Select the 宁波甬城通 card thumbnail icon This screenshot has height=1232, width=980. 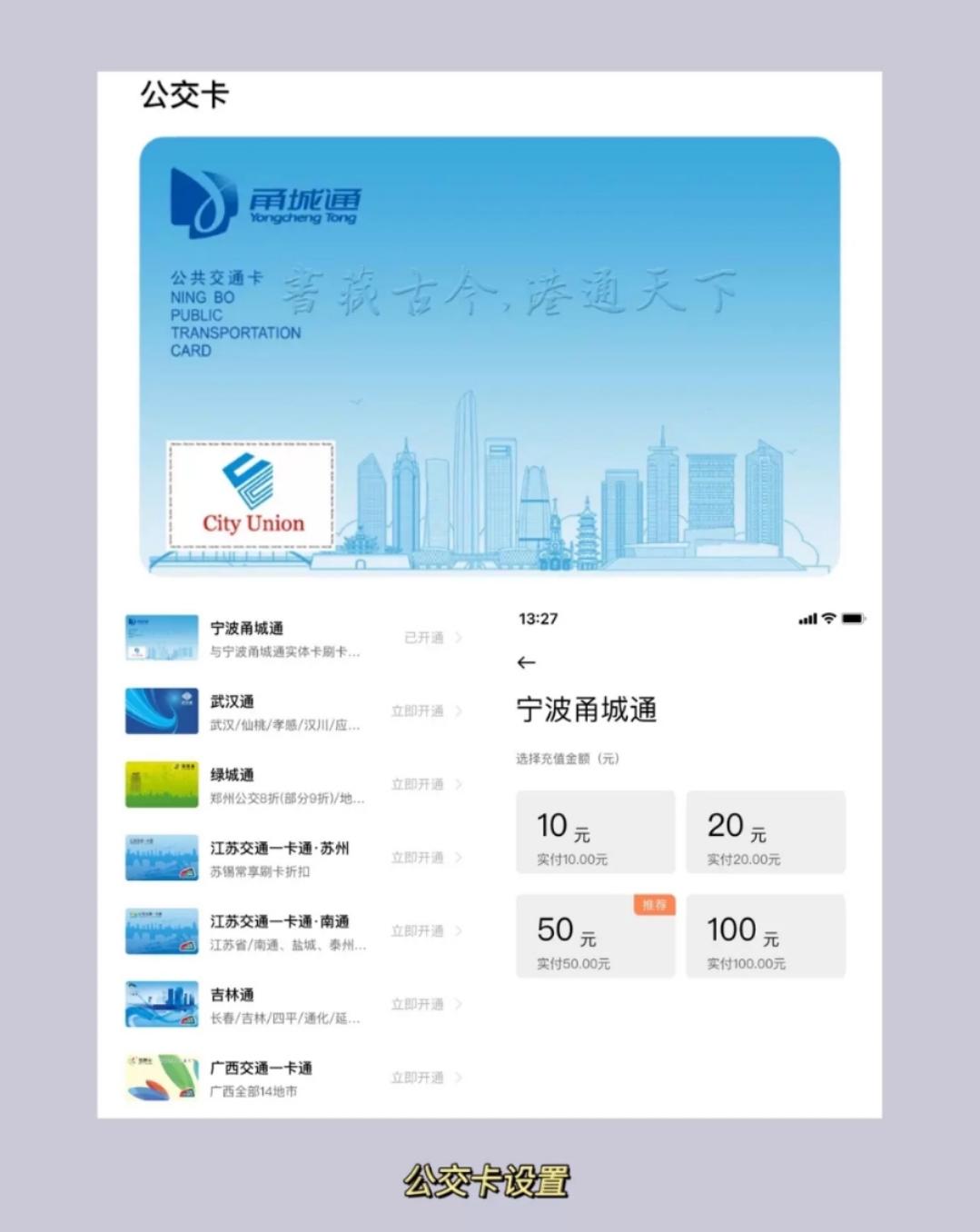[x=161, y=637]
